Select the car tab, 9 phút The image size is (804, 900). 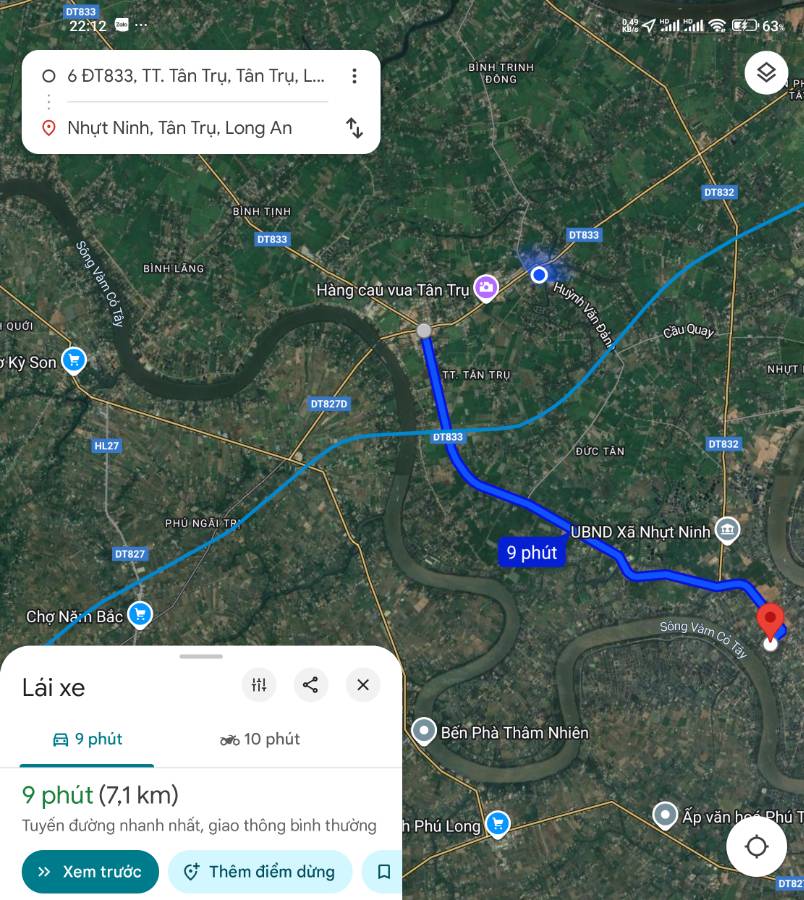(x=88, y=740)
